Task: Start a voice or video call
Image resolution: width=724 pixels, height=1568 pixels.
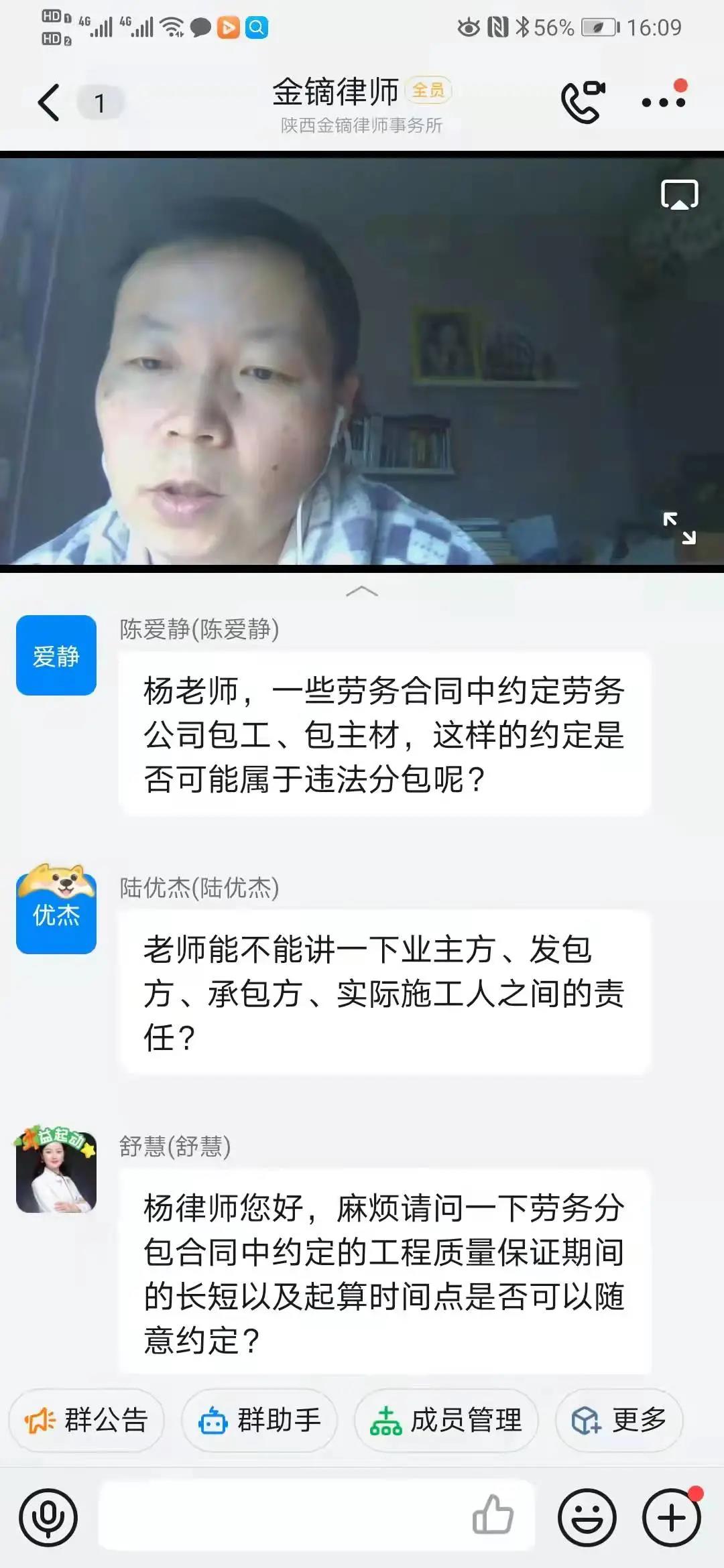Action: [x=582, y=102]
